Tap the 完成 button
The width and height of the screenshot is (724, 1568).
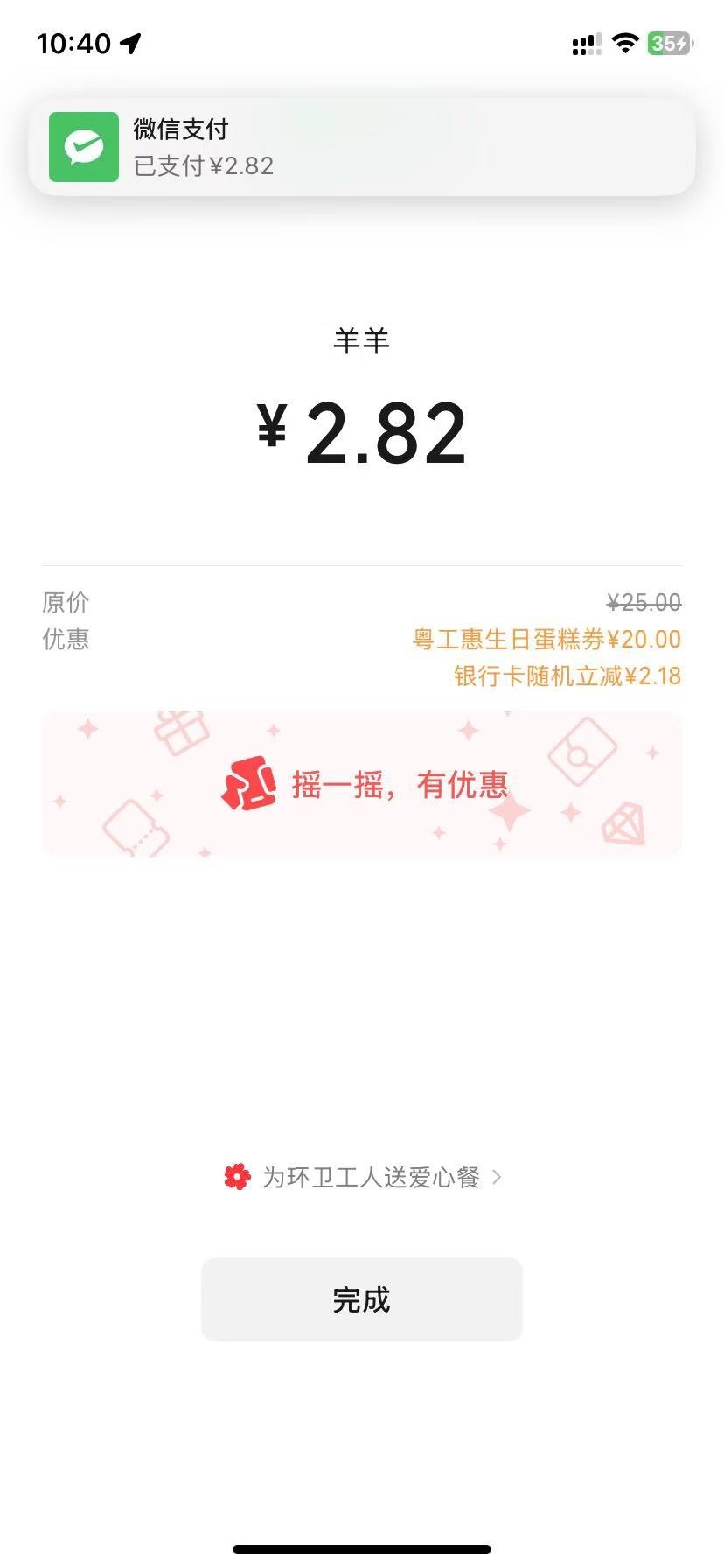coord(362,1299)
